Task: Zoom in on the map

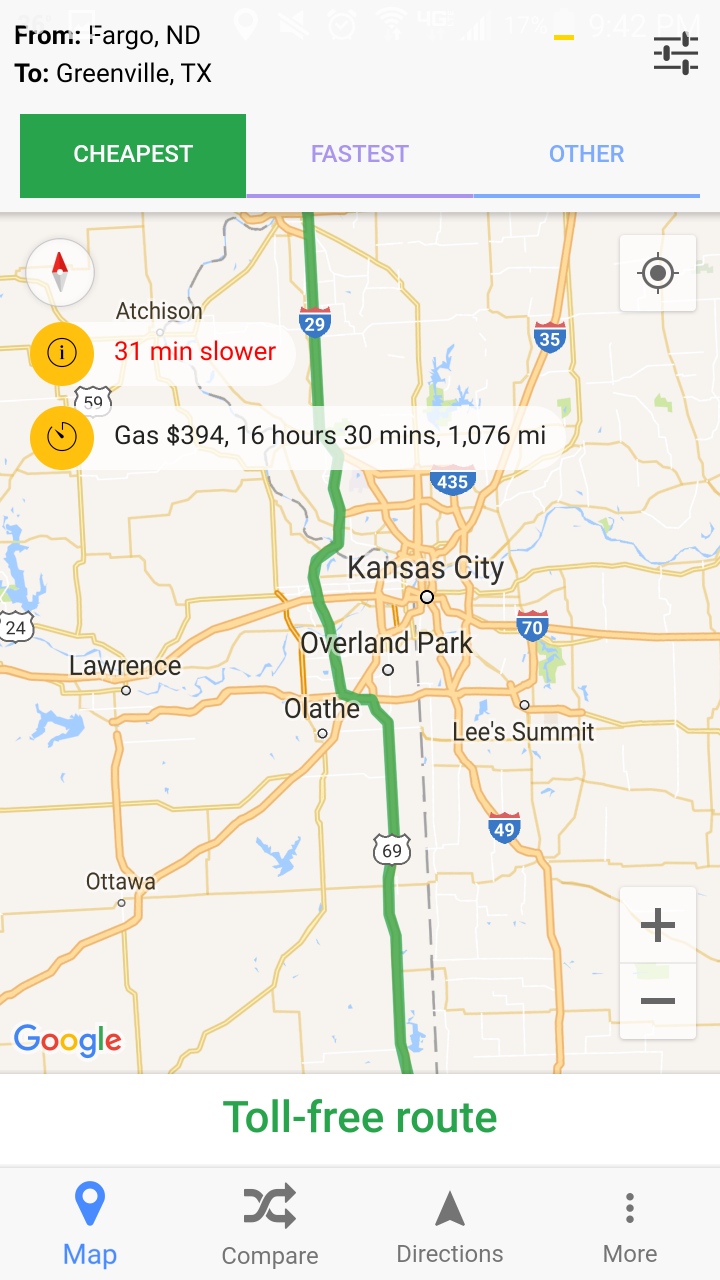Action: click(x=657, y=926)
